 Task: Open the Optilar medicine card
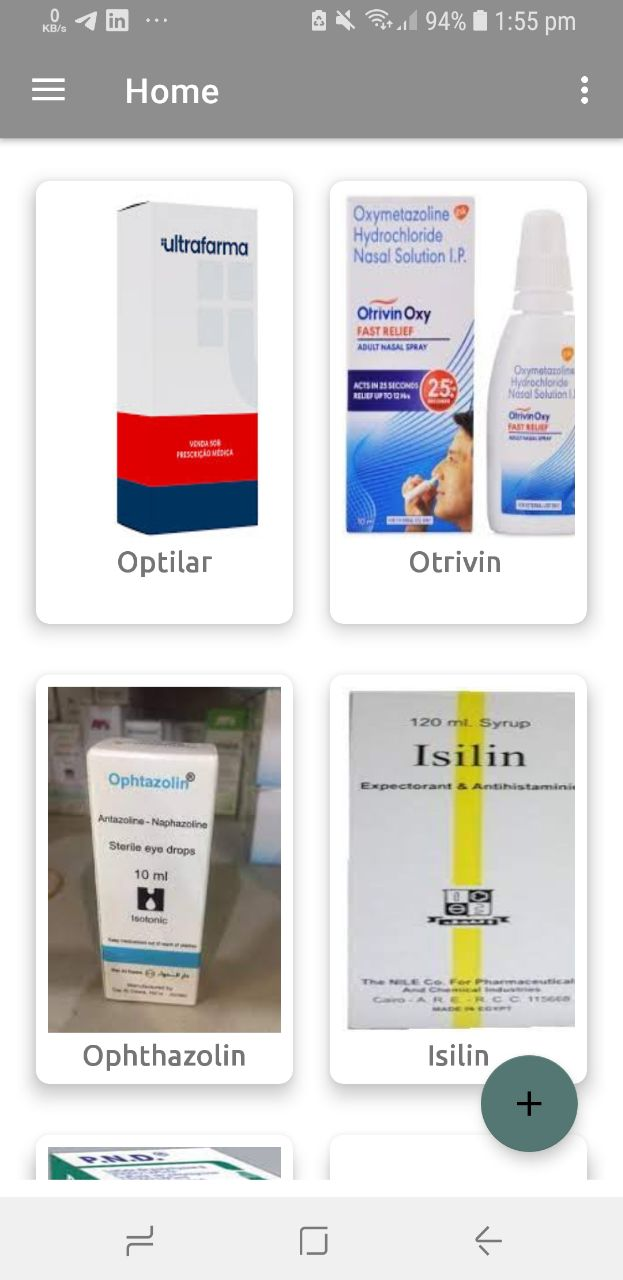[x=164, y=400]
